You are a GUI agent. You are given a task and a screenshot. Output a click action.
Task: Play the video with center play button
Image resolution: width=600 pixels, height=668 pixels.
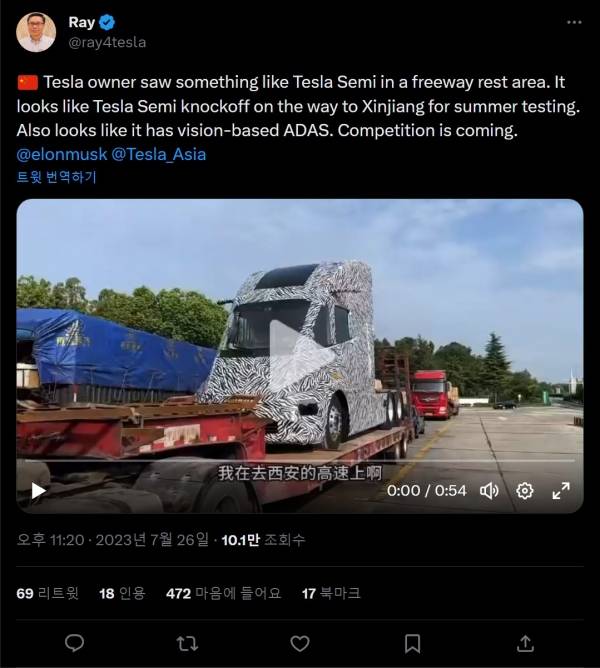coord(300,355)
